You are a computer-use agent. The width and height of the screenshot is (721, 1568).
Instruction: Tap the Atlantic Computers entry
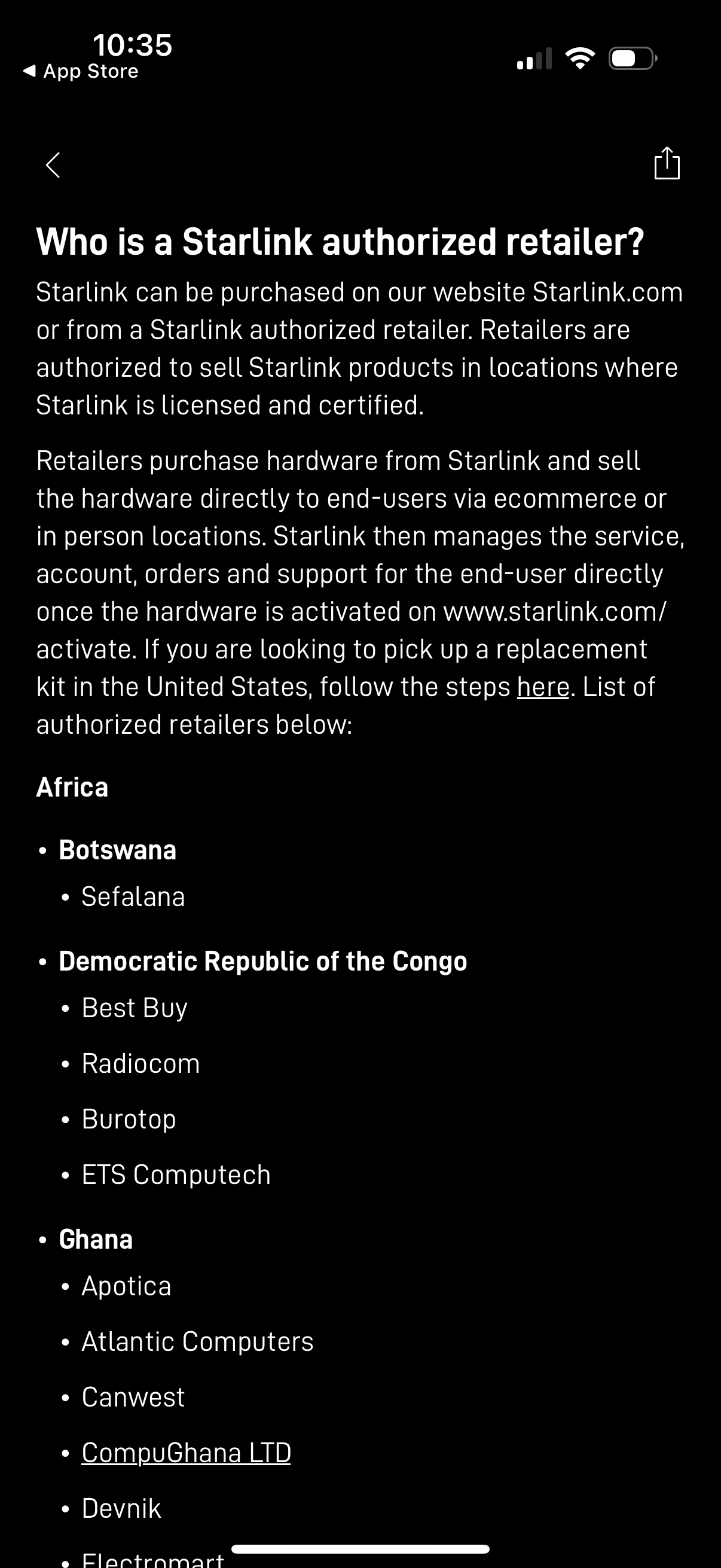(x=197, y=1340)
